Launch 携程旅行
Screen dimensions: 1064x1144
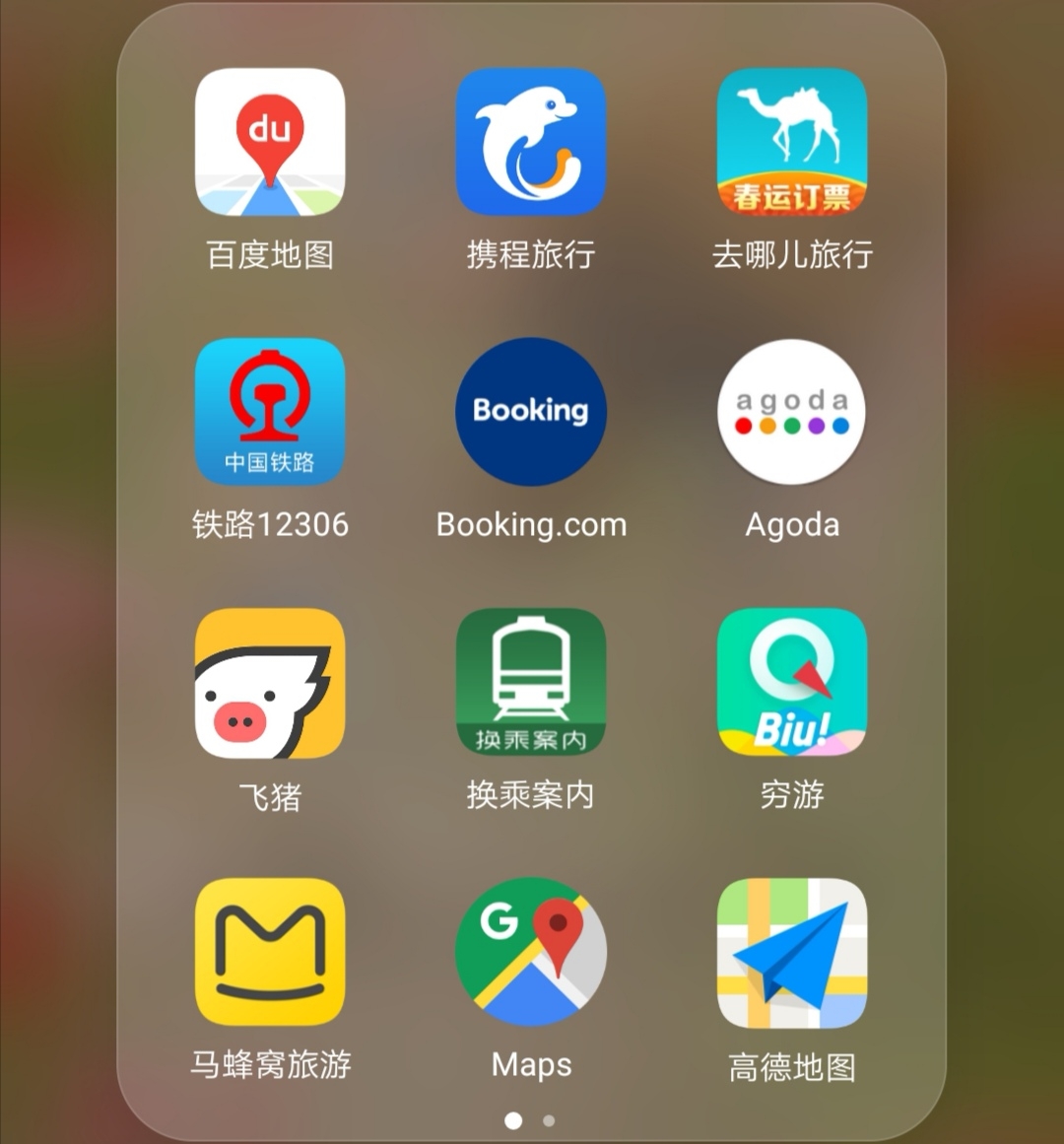coord(531,142)
